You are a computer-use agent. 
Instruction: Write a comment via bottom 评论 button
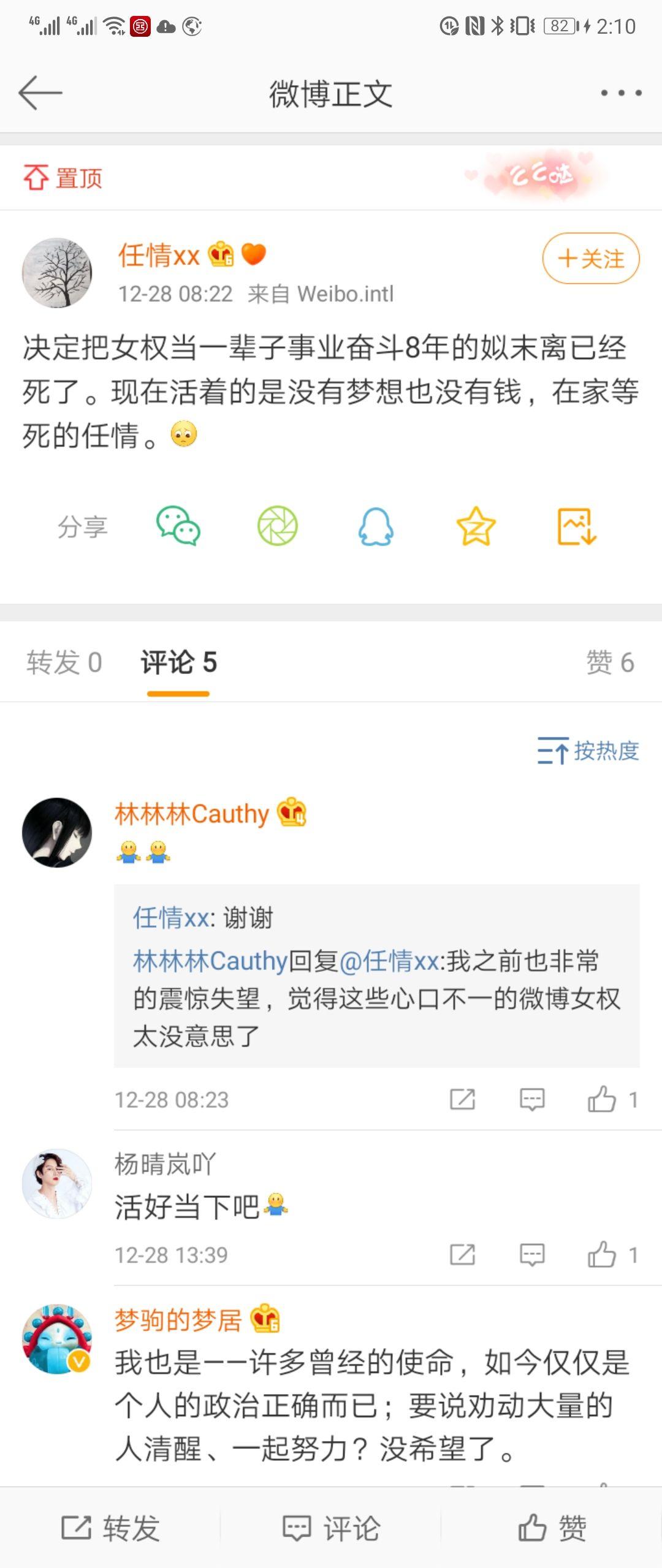pyautogui.click(x=331, y=1528)
